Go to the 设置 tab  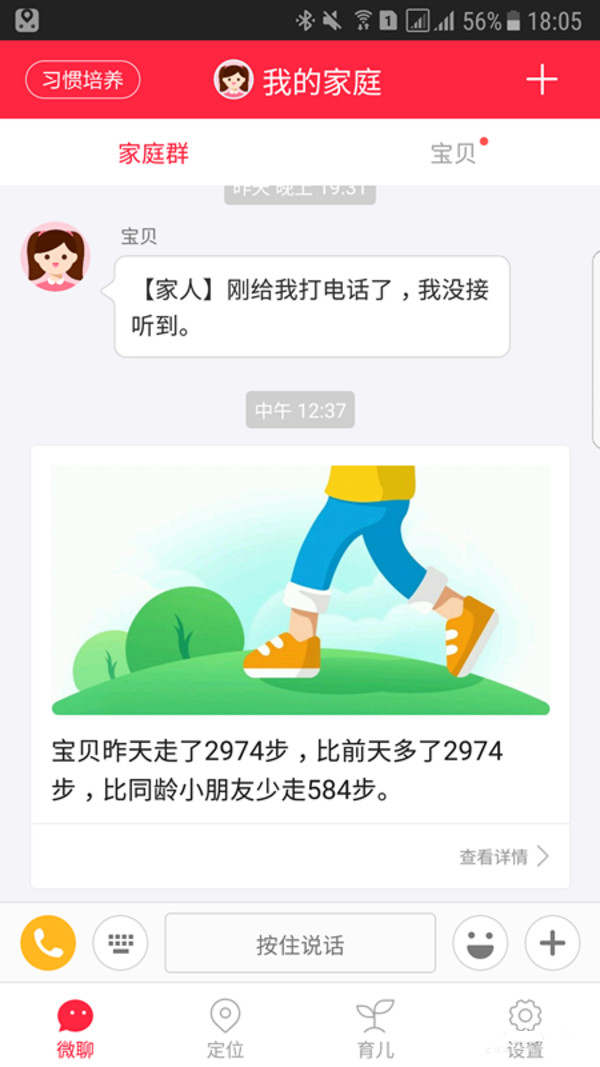coord(525,1029)
